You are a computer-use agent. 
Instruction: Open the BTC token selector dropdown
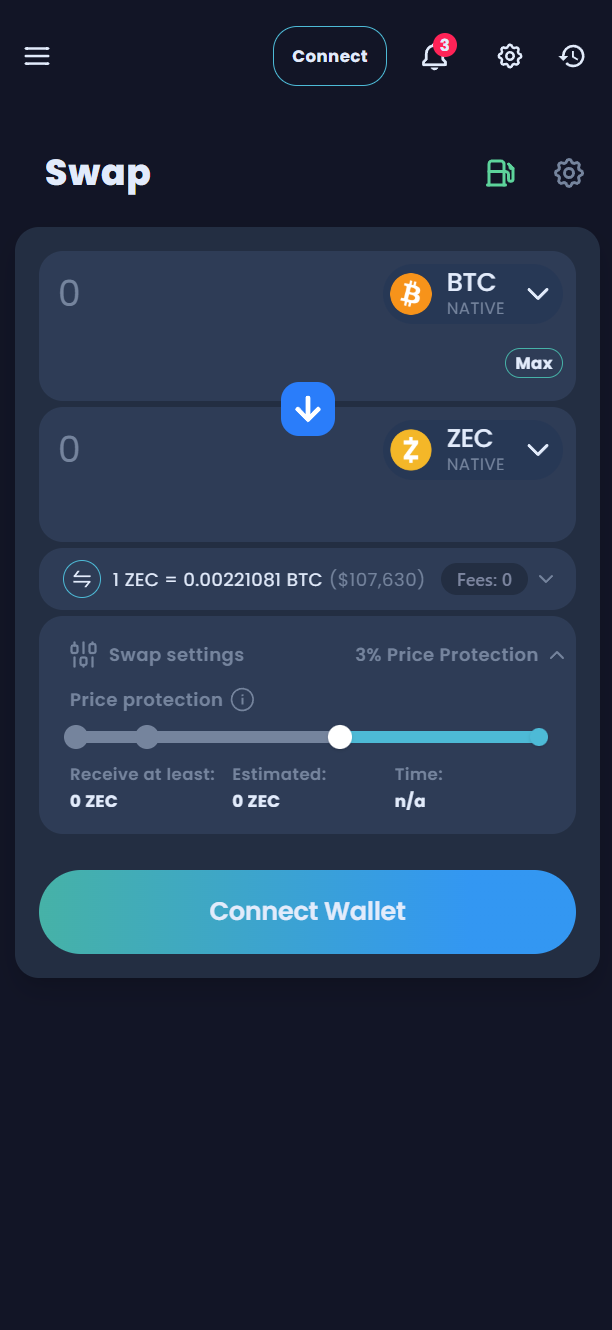(x=473, y=294)
